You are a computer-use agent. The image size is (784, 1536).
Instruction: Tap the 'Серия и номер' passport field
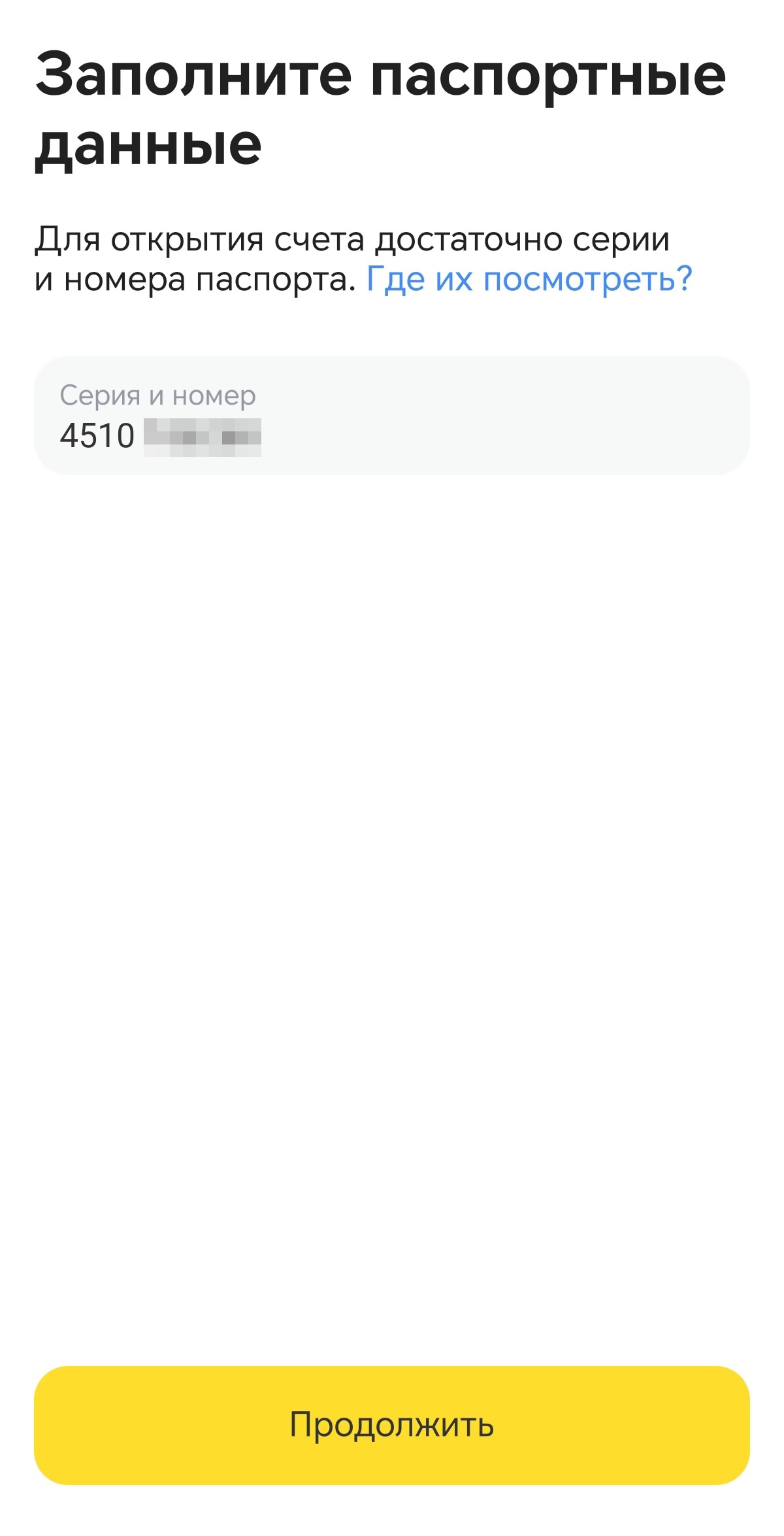[391, 416]
